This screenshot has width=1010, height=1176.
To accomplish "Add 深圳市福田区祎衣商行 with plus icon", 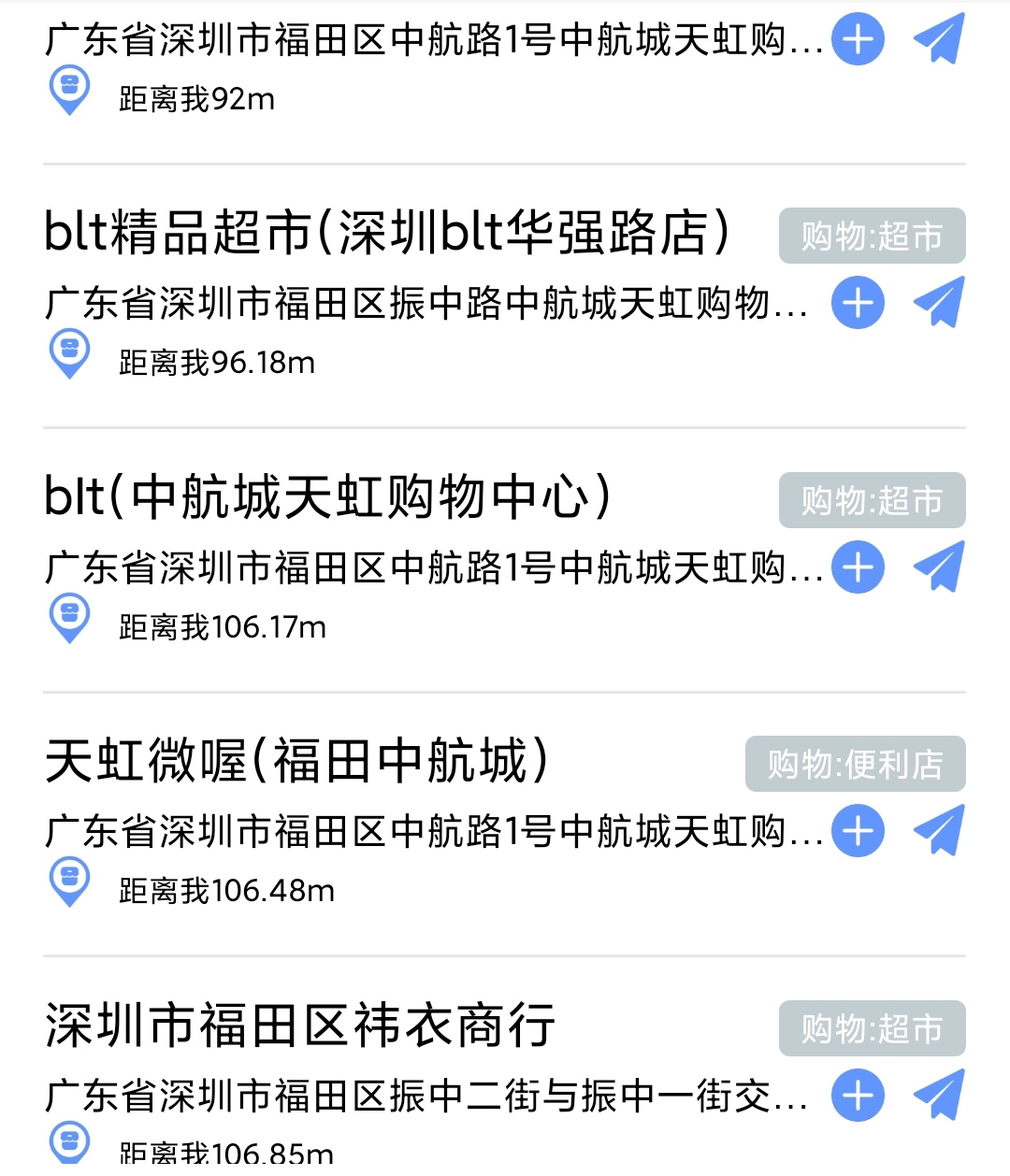I will click(x=858, y=1096).
